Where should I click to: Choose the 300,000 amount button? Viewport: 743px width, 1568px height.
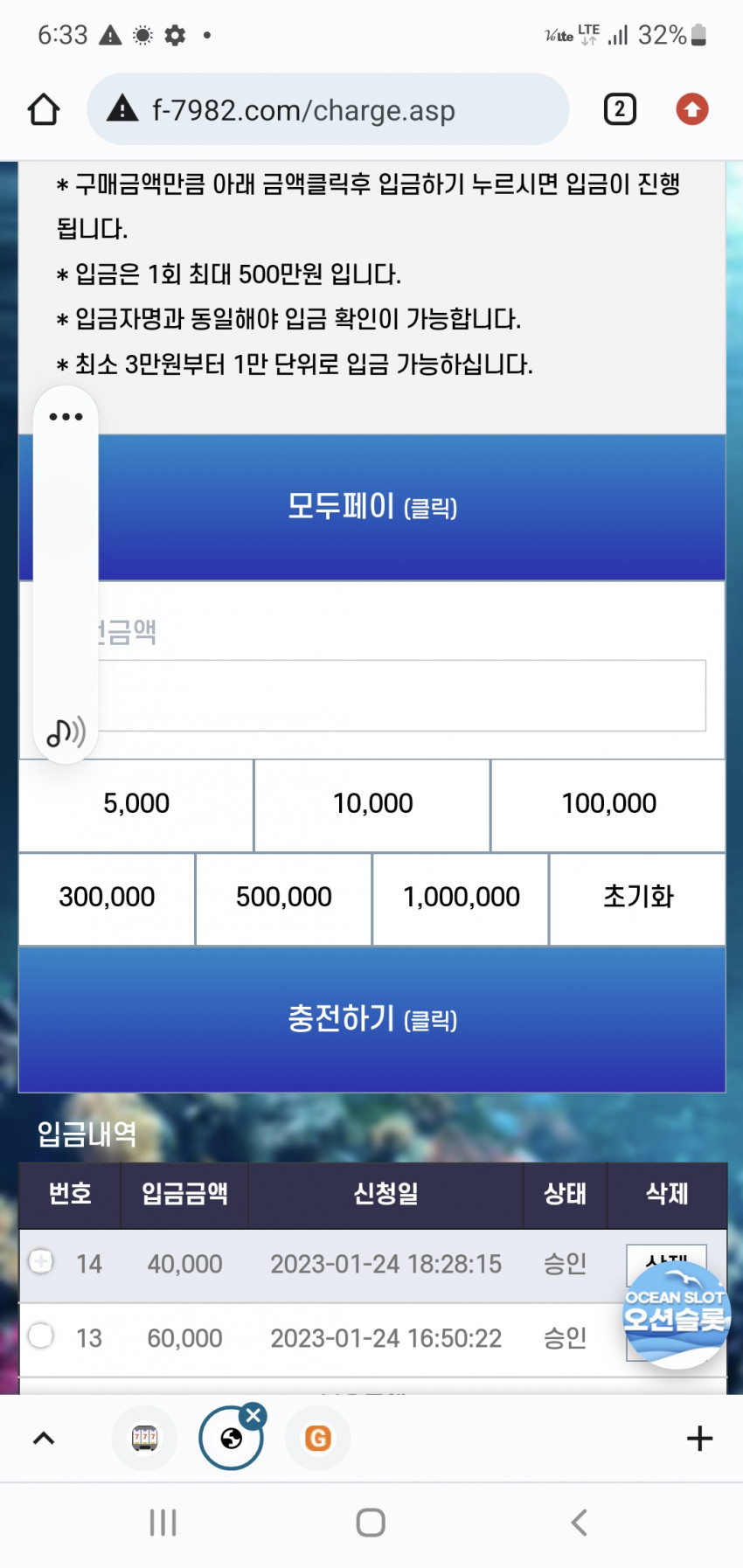point(107,898)
